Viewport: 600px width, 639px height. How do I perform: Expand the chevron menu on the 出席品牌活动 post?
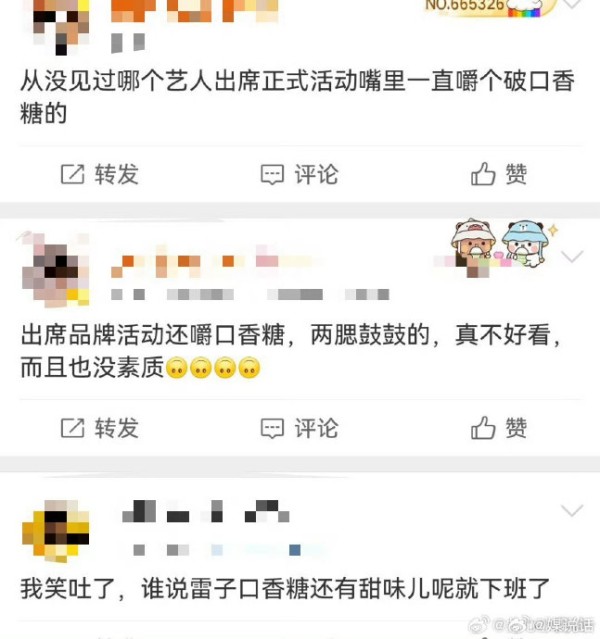[x=572, y=257]
